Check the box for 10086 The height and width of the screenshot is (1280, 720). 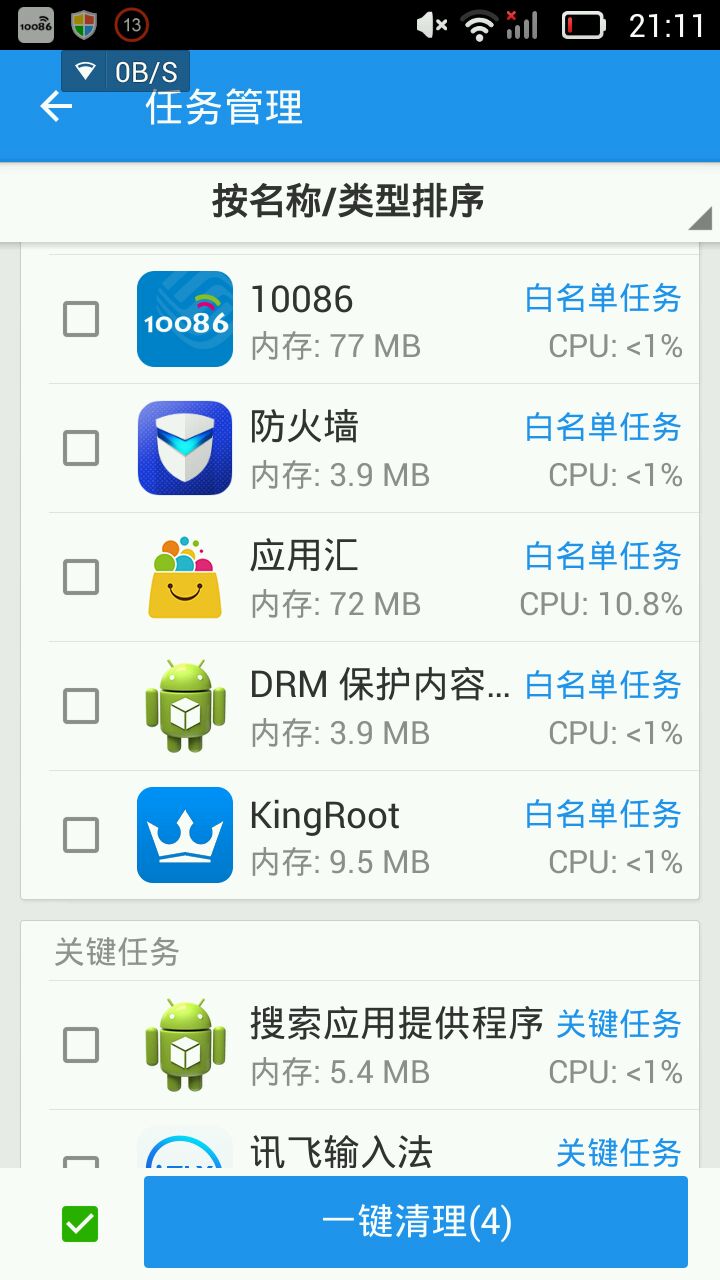[x=81, y=320]
